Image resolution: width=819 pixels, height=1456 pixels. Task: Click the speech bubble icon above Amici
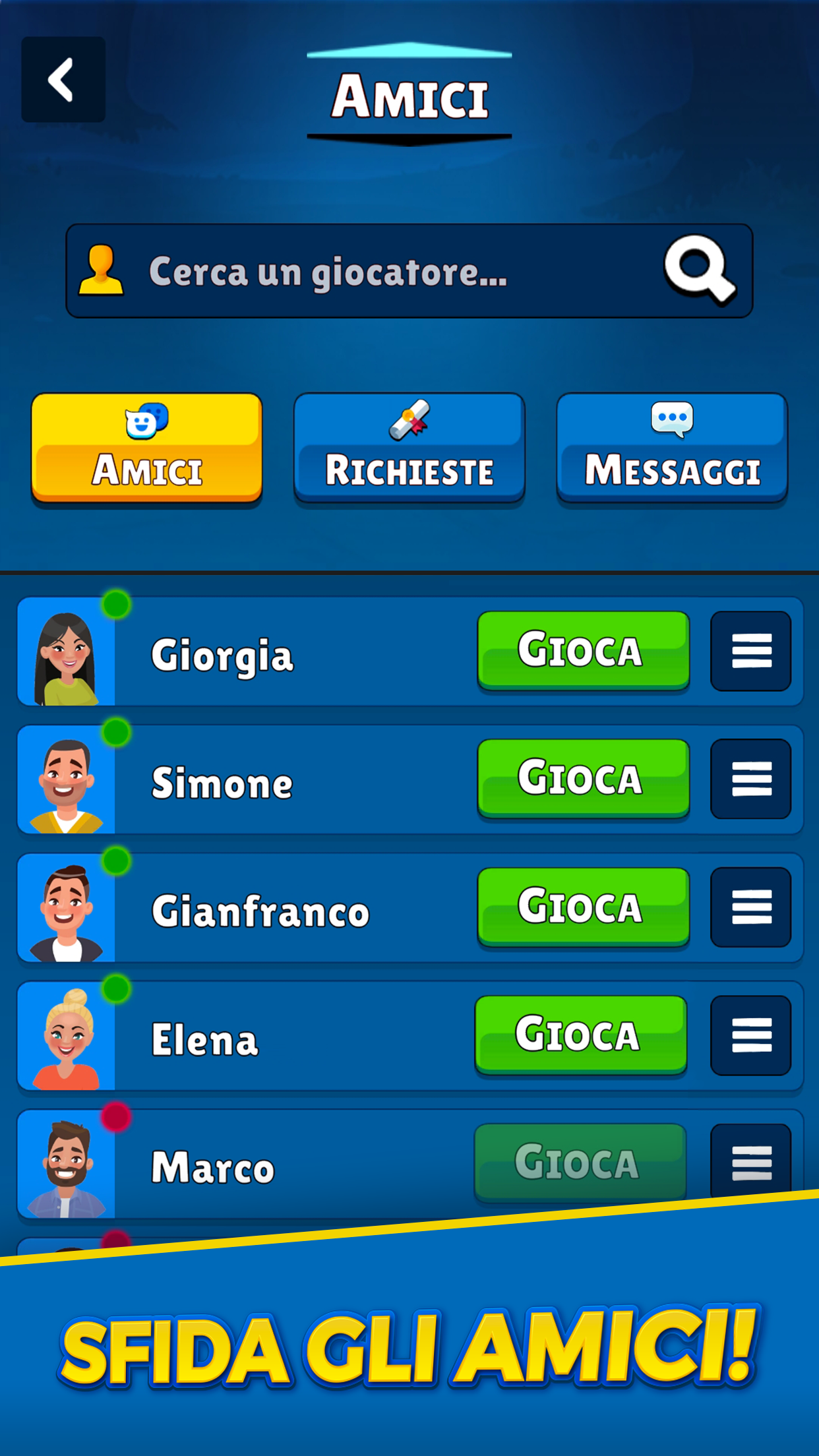point(146,422)
